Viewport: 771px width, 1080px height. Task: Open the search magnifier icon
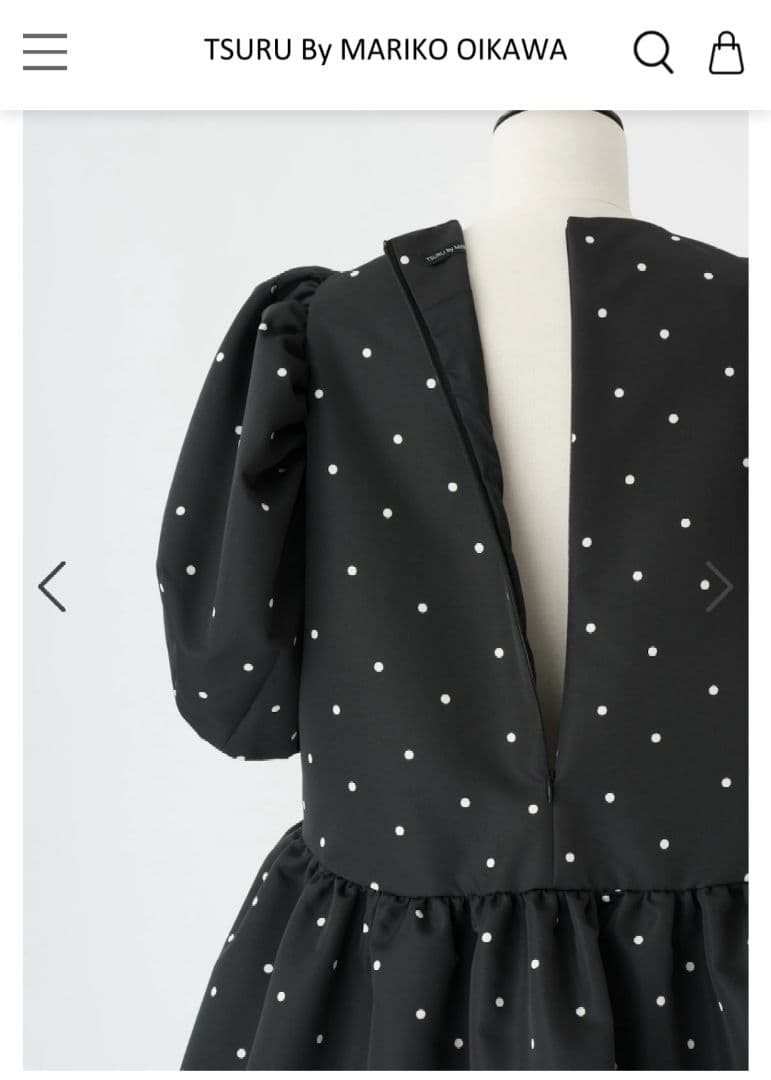coord(653,51)
